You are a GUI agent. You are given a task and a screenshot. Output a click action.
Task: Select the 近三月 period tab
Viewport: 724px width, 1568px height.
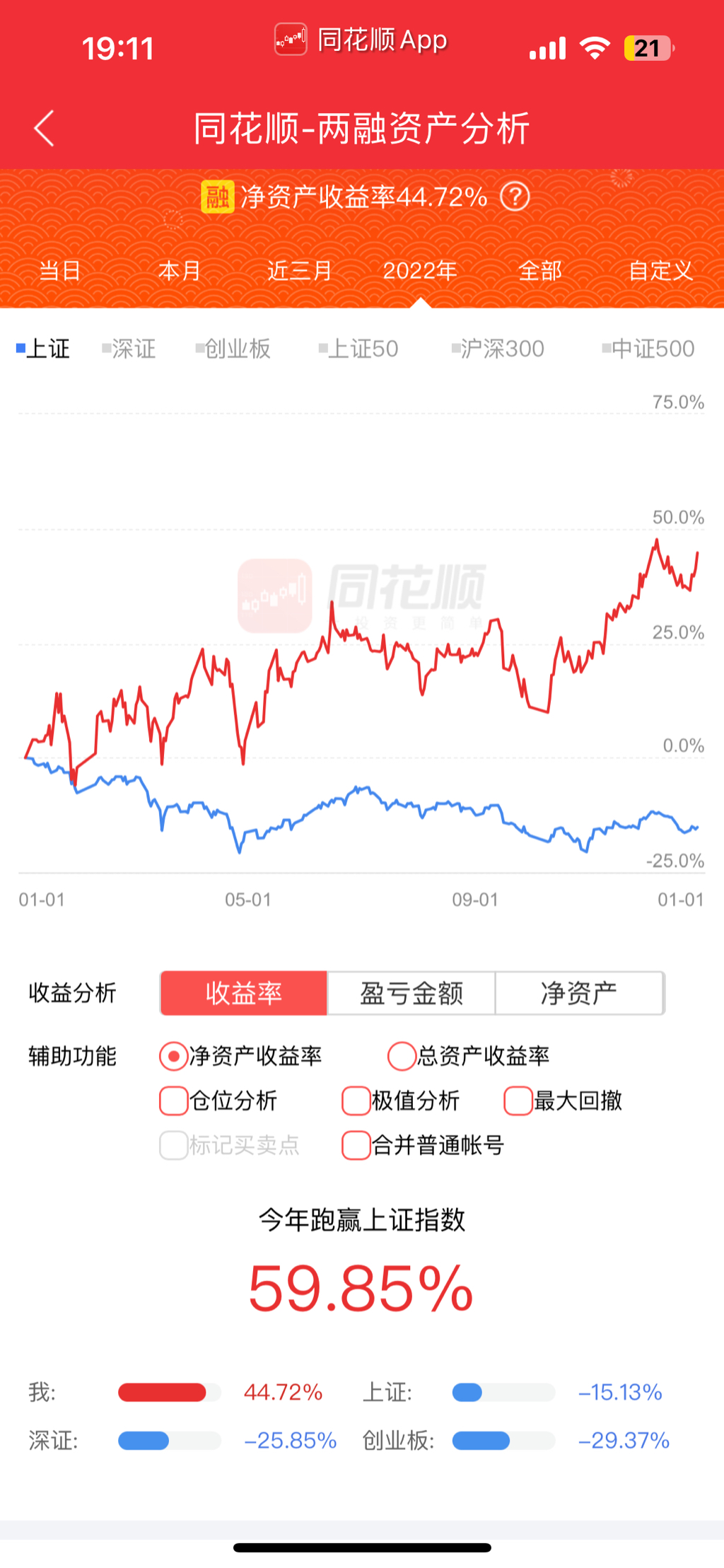coord(299,271)
